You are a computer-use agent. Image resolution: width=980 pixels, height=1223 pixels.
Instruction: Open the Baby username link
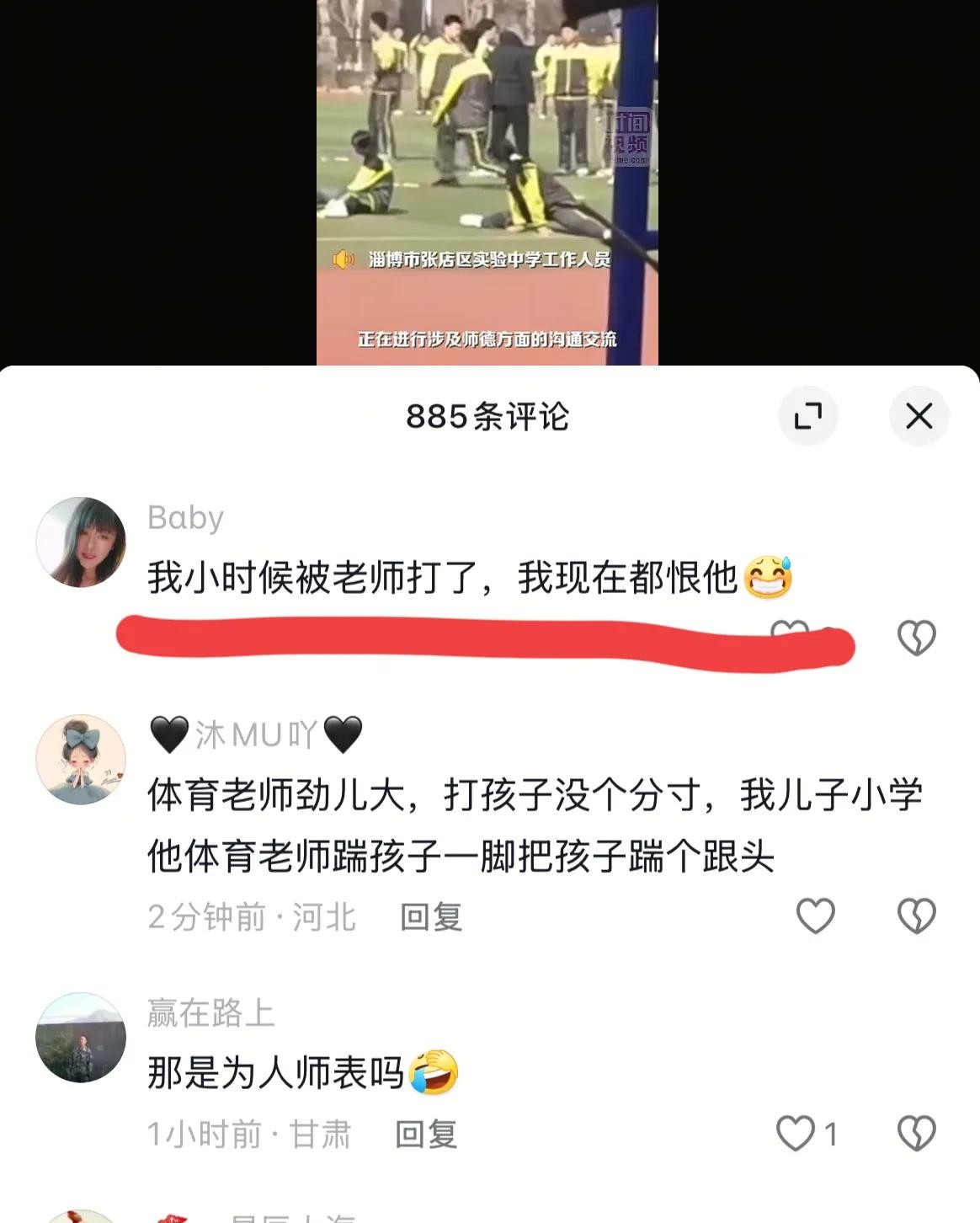click(x=185, y=518)
